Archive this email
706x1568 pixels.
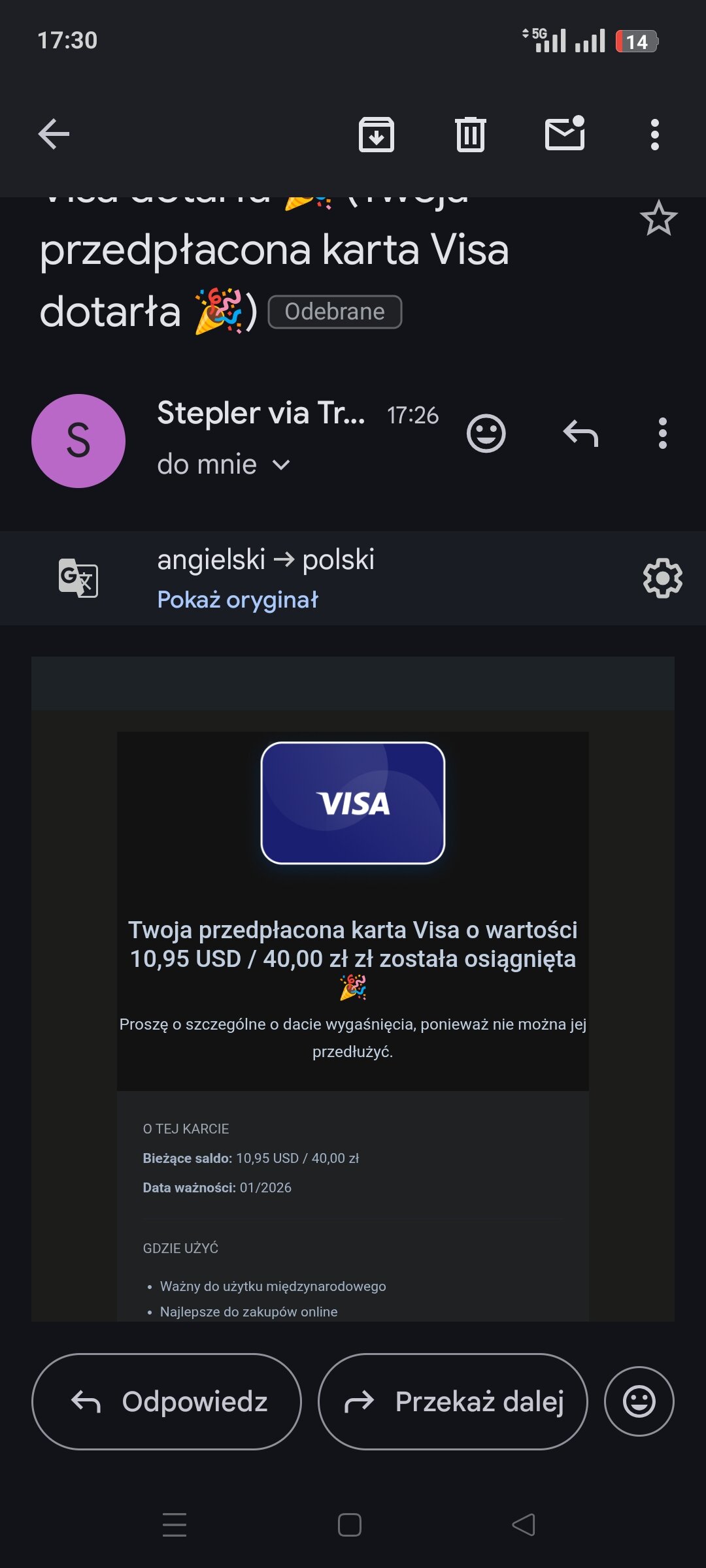[x=377, y=135]
